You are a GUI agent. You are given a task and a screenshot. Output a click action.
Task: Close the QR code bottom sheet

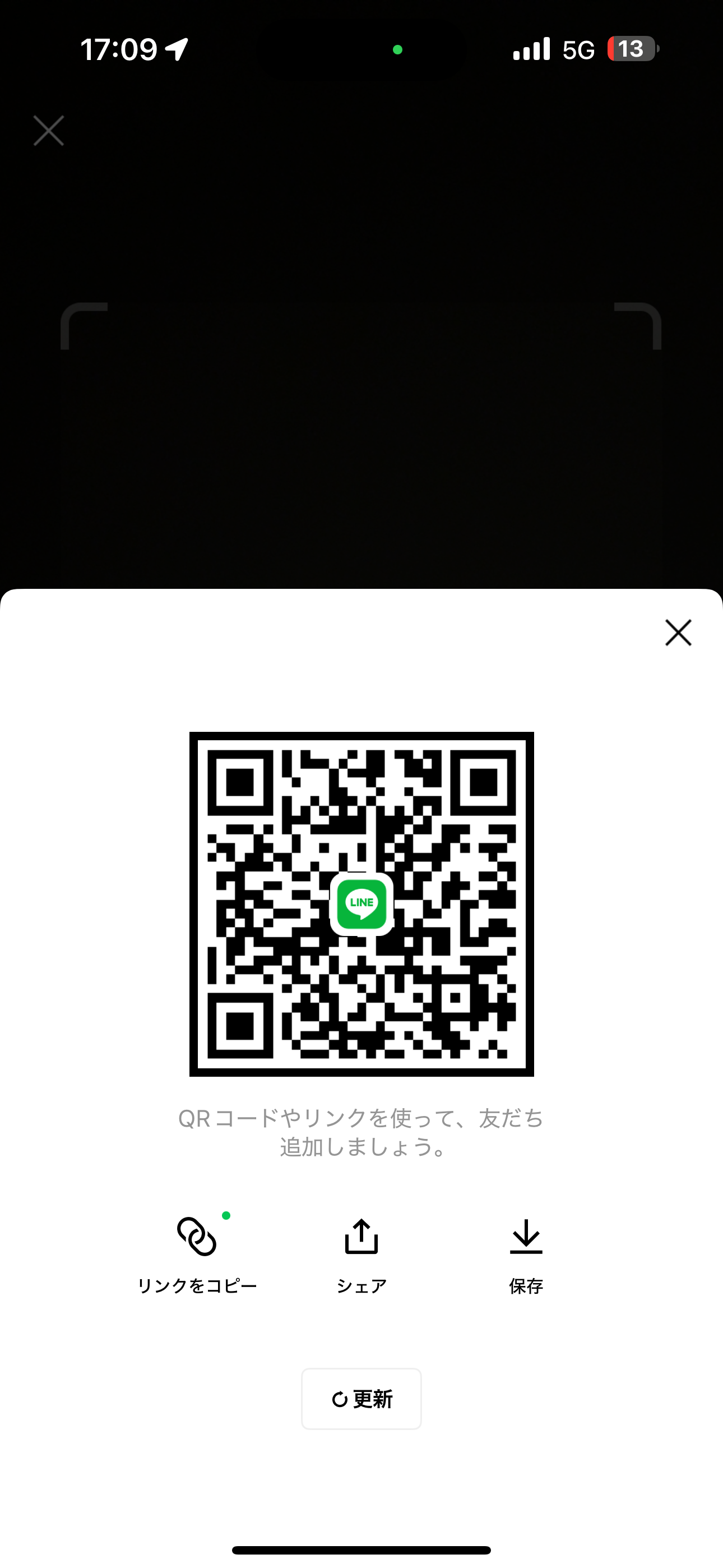point(678,633)
